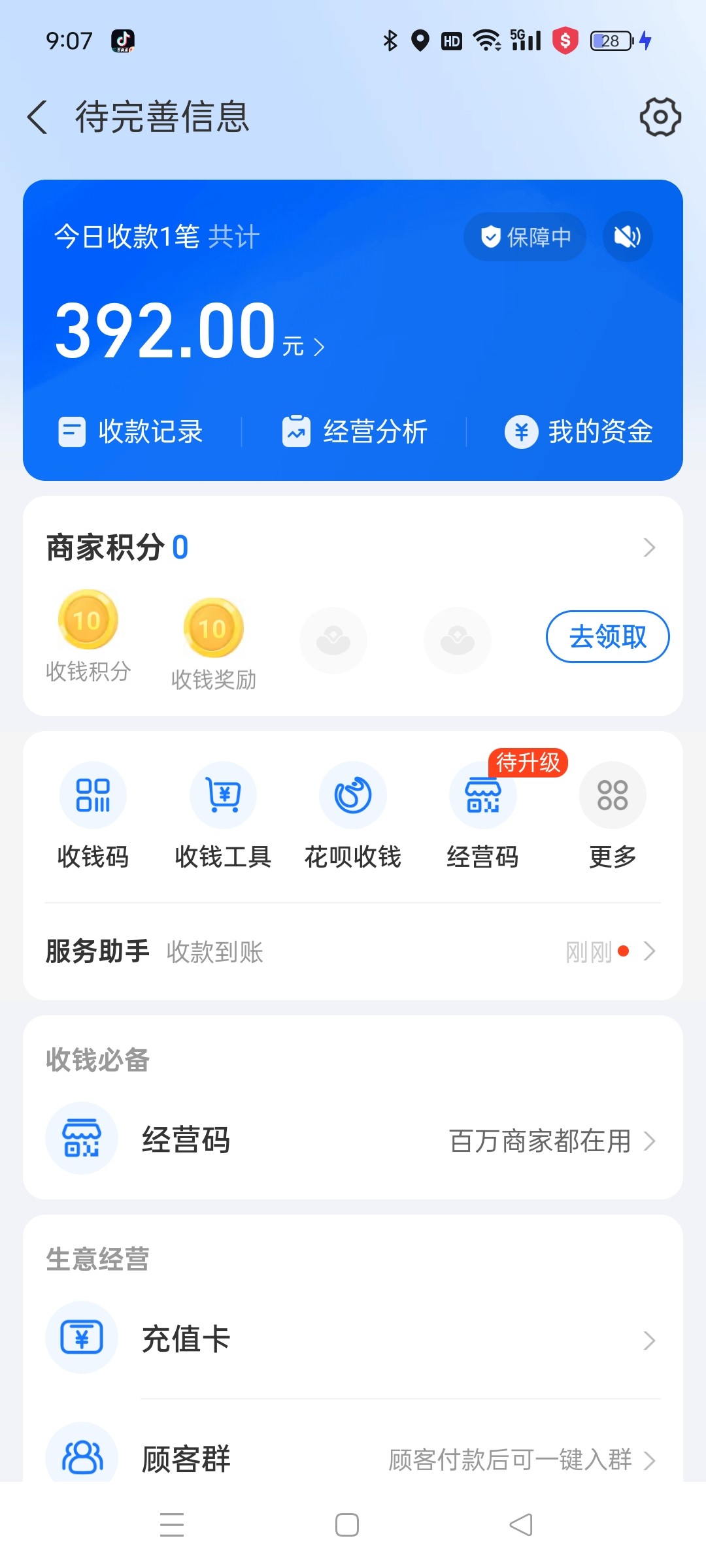Open the 收钱码 shortcut
Image resolution: width=706 pixels, height=1568 pixels.
(x=93, y=817)
